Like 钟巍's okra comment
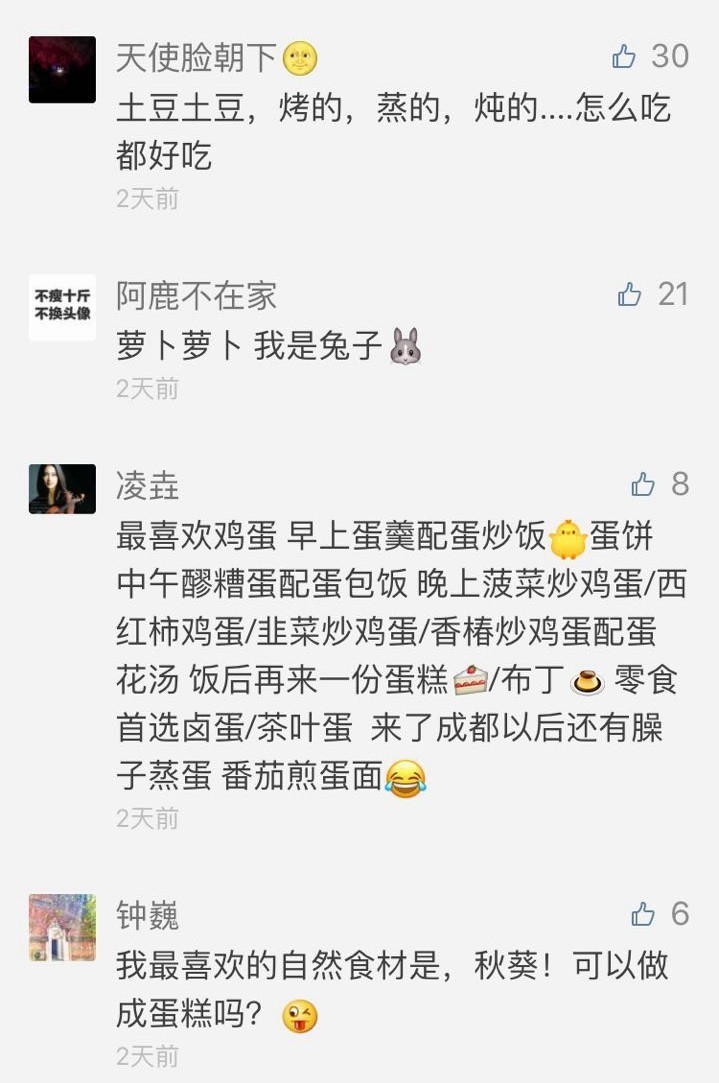 (x=643, y=913)
